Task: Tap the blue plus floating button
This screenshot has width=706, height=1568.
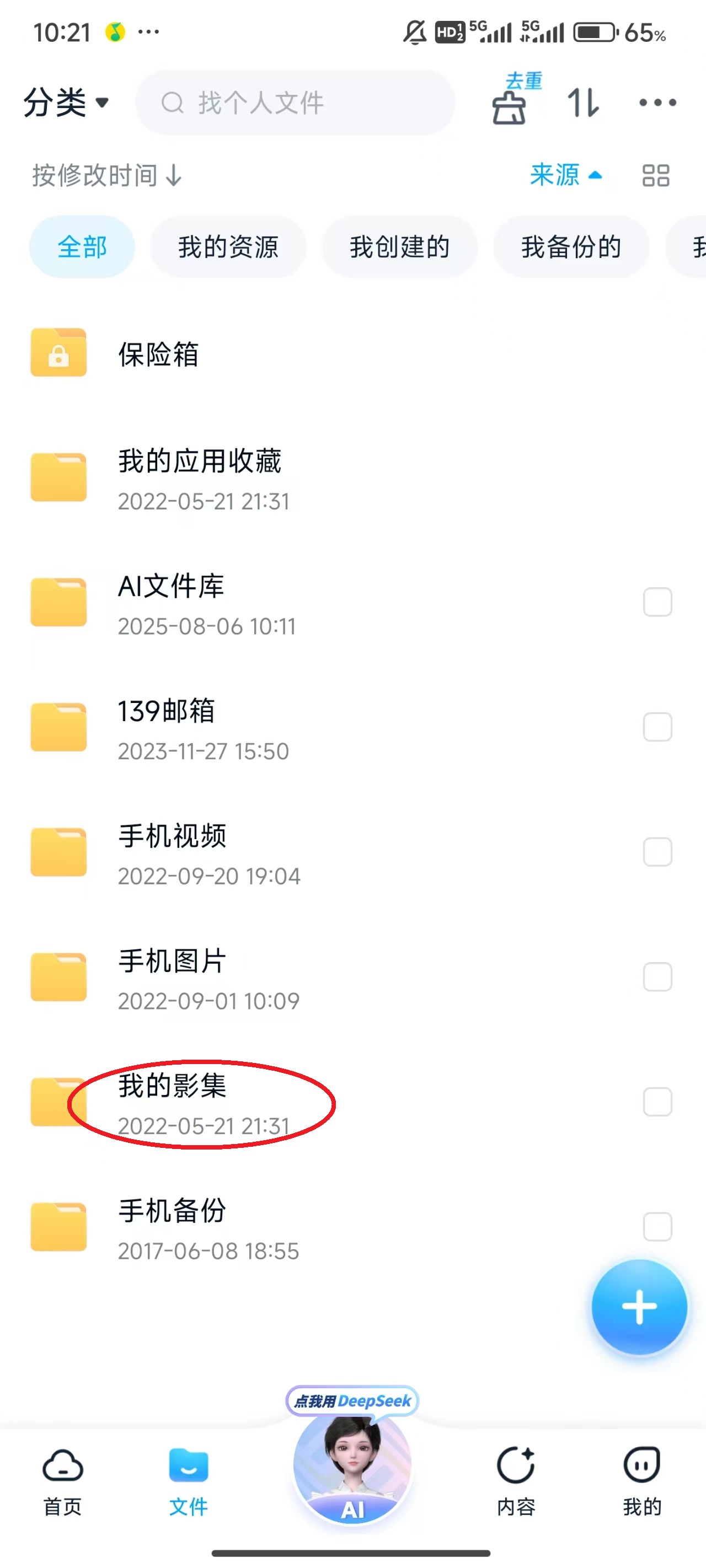Action: [x=639, y=1307]
